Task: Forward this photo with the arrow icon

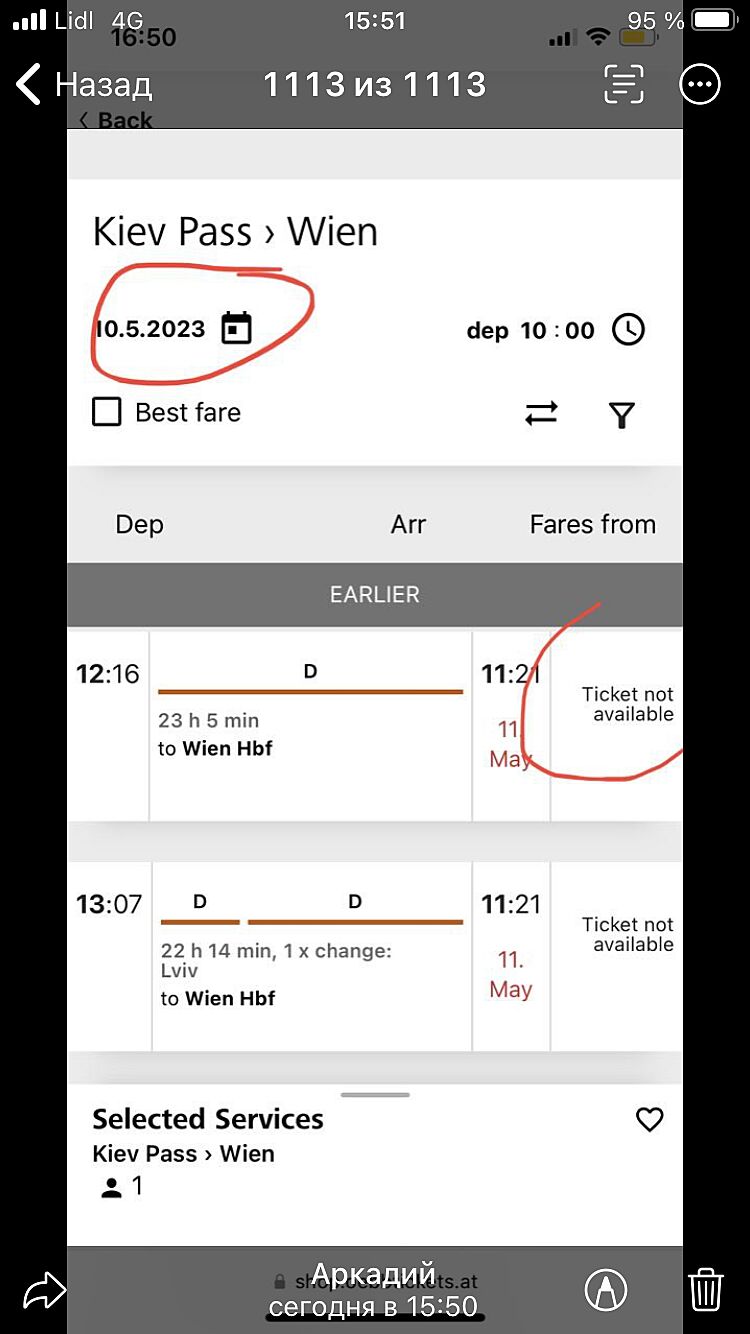Action: pos(44,1291)
